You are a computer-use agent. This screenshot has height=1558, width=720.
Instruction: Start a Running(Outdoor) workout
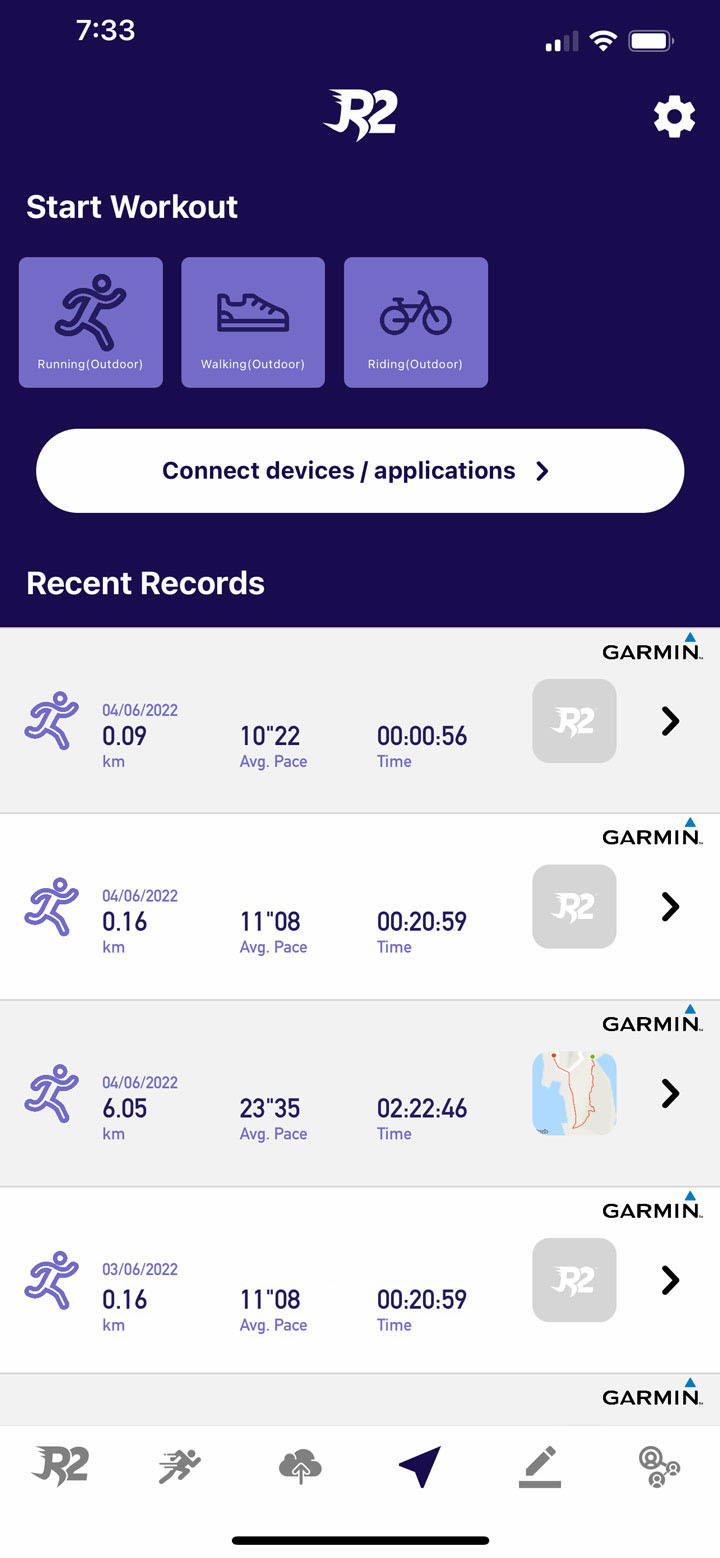click(x=91, y=322)
